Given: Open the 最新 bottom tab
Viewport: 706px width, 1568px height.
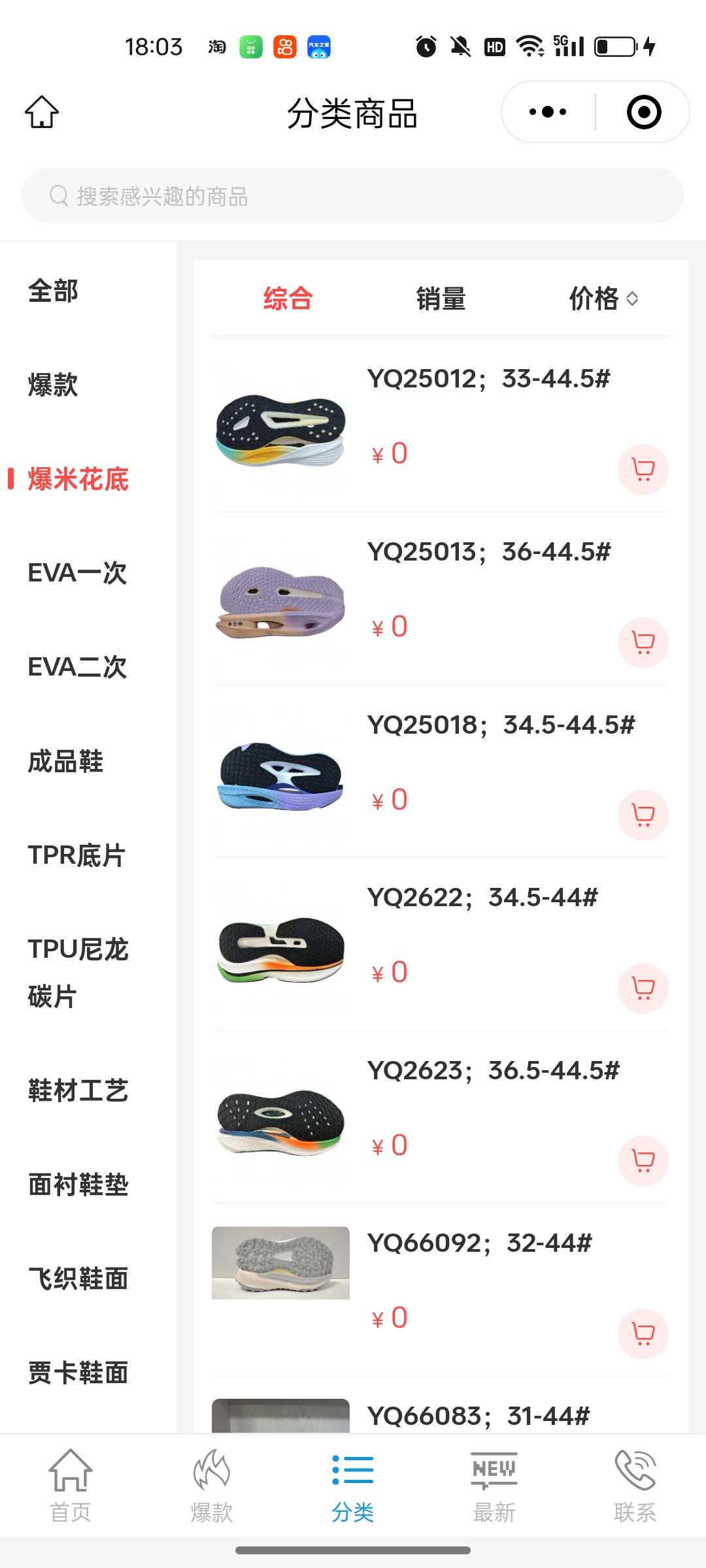Looking at the screenshot, I should coord(494,1482).
